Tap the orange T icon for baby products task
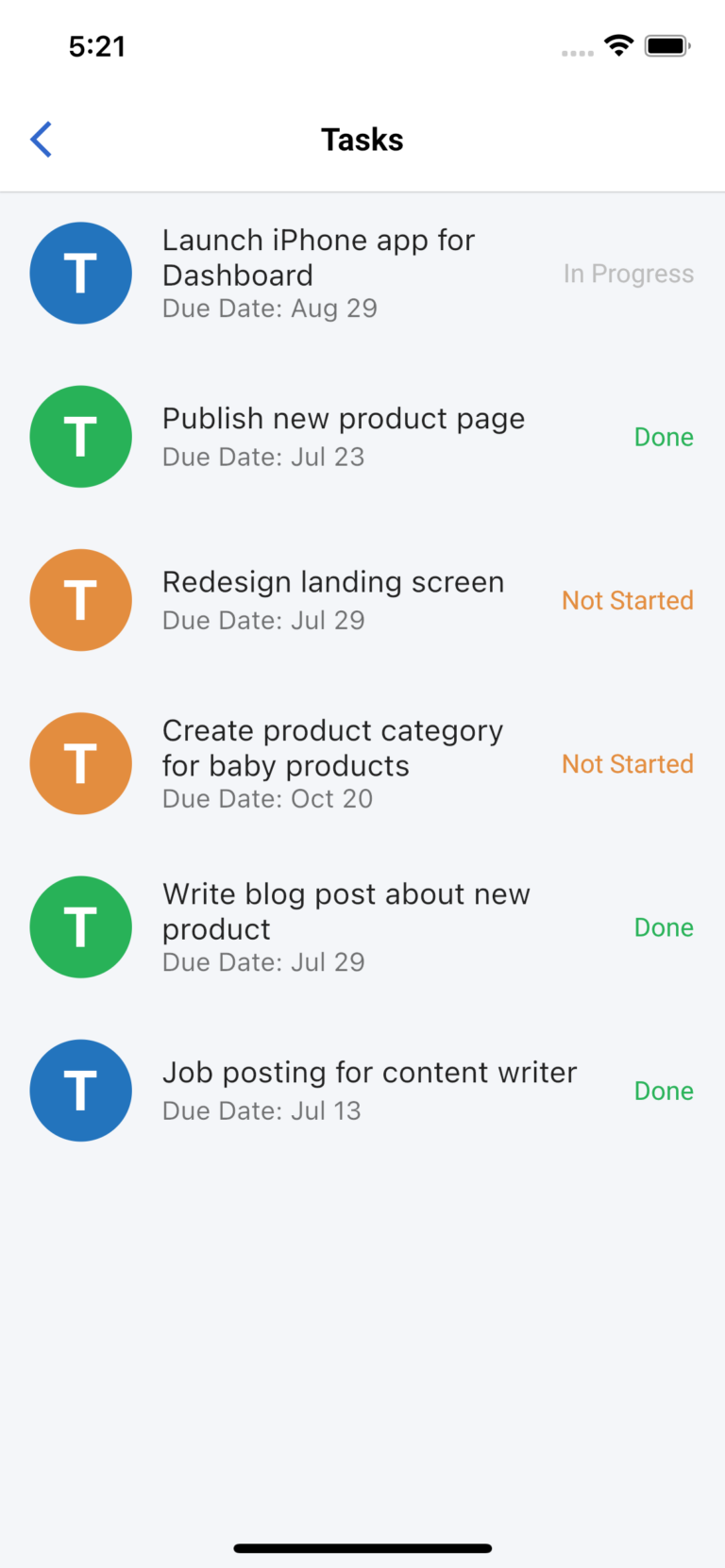Viewport: 725px width, 1568px height. point(80,763)
